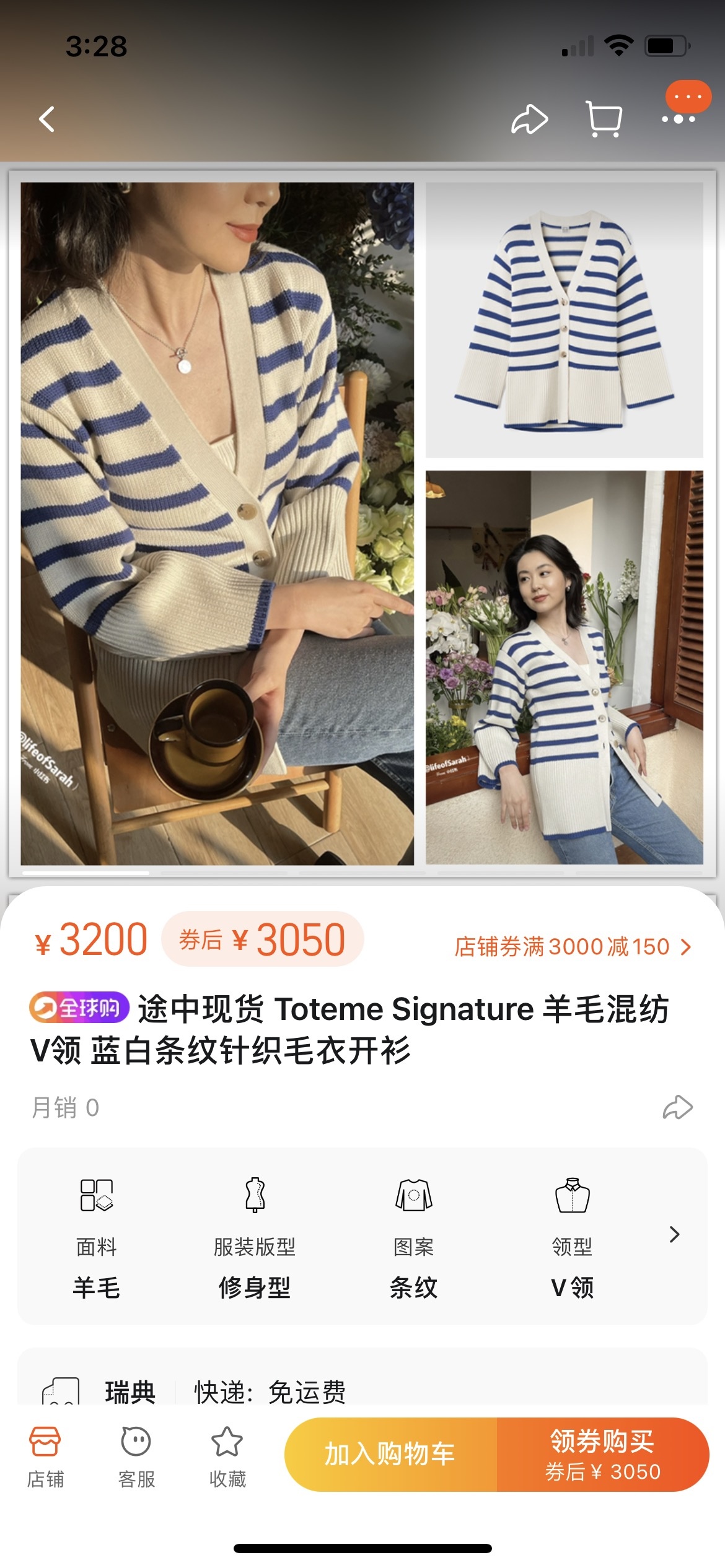Contact 客服 customer service
The width and height of the screenshot is (725, 1568).
(x=136, y=1457)
